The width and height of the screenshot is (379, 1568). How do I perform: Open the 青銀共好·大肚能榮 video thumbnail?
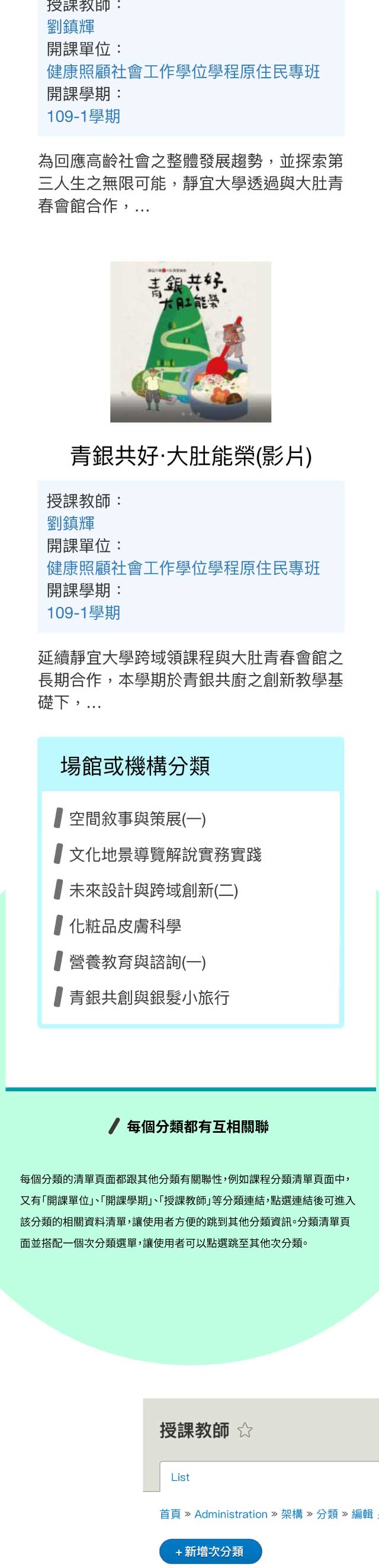pos(191,342)
